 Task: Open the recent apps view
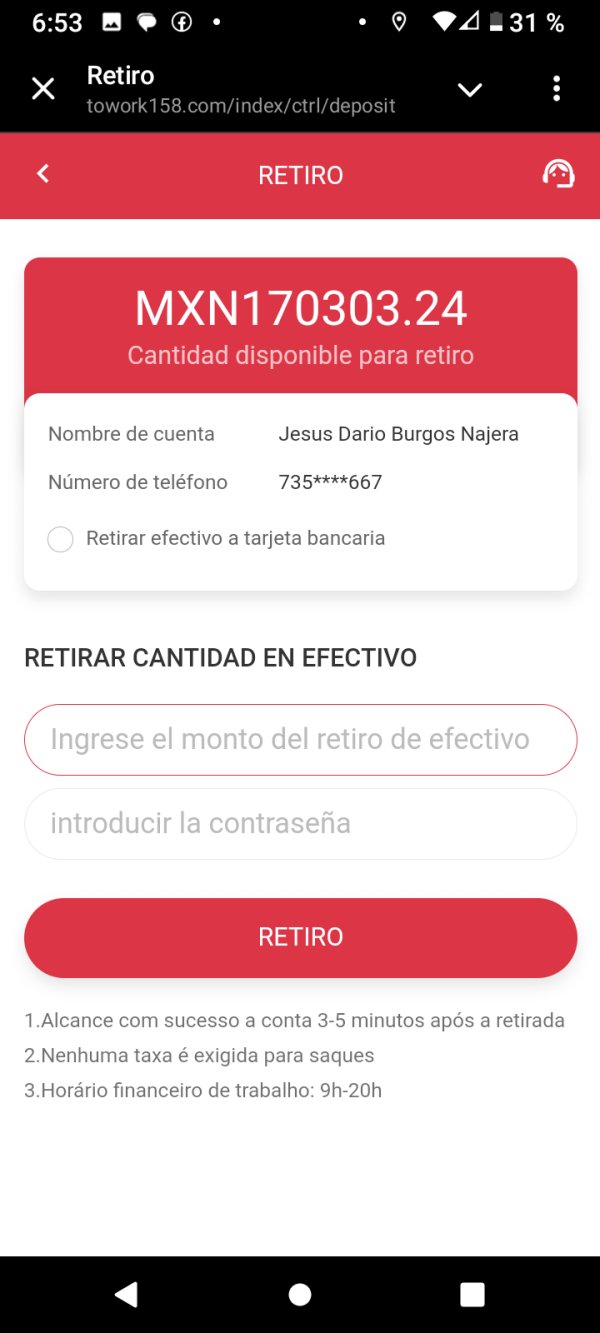pos(472,1295)
